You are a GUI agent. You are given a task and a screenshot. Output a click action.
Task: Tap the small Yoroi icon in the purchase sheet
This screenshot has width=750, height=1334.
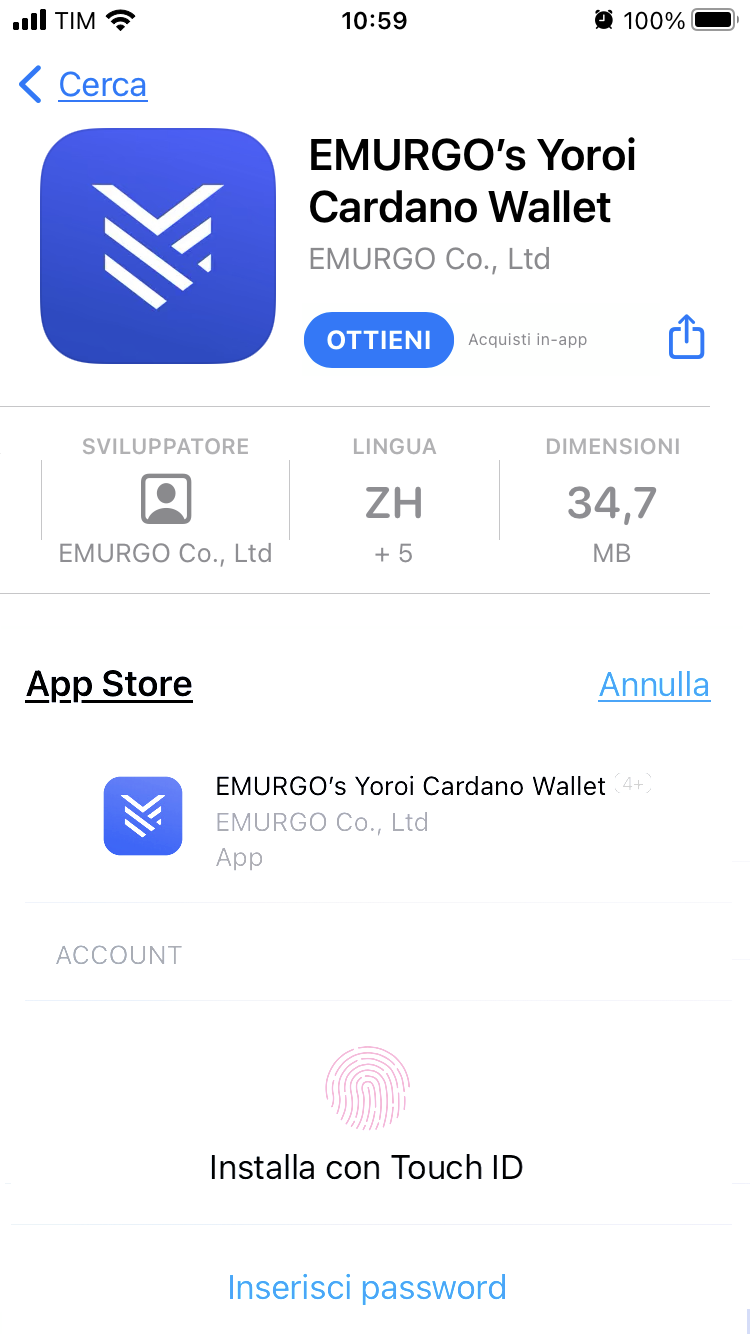click(x=143, y=816)
